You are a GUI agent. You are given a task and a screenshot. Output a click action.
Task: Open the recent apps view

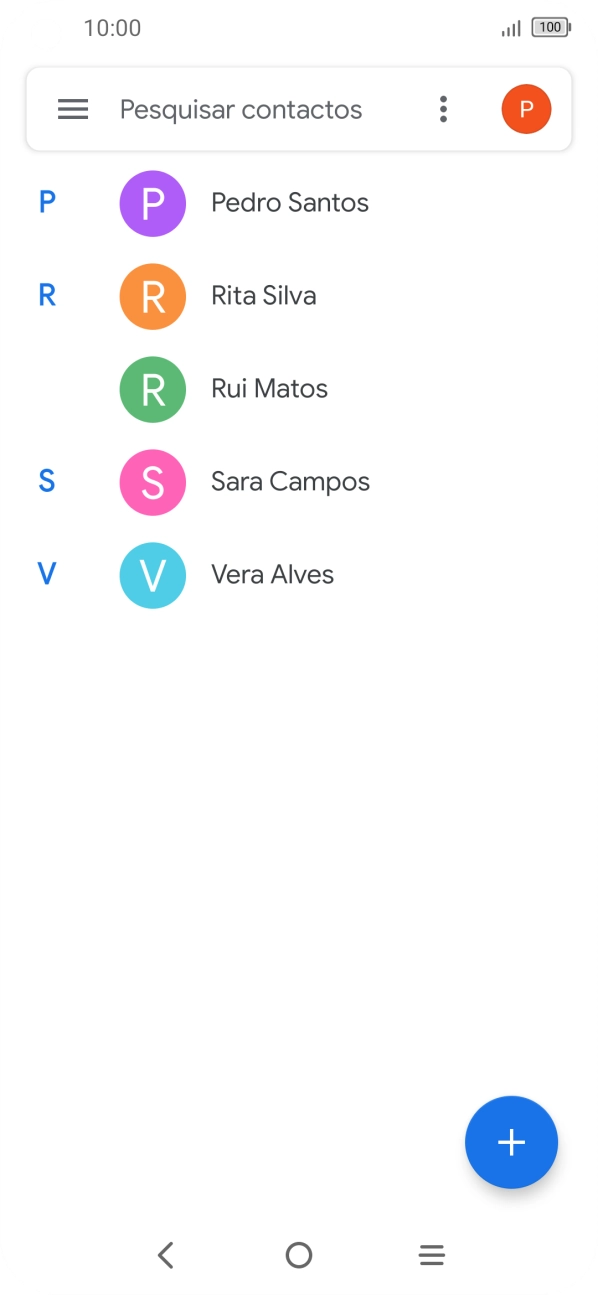pyautogui.click(x=432, y=1255)
